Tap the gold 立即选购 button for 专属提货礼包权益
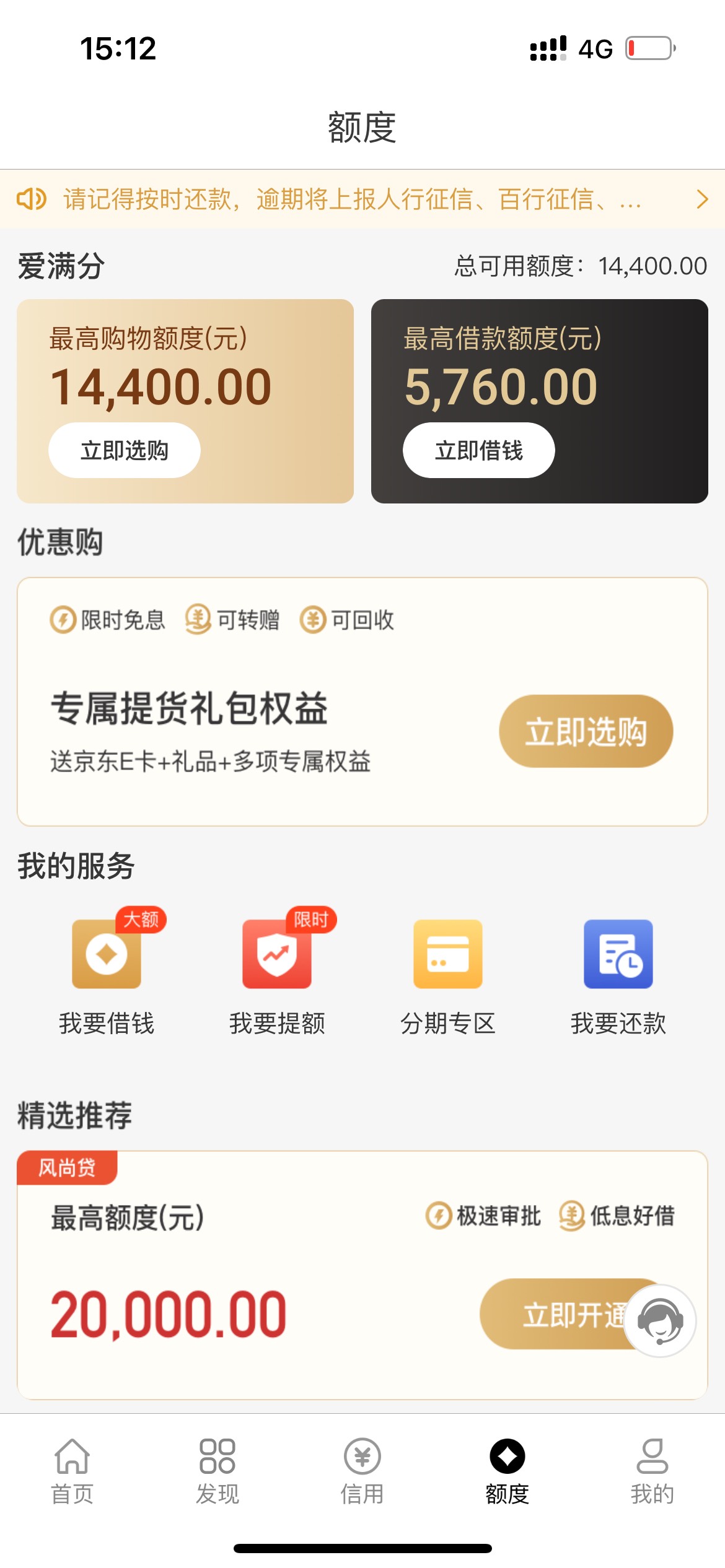The width and height of the screenshot is (725, 1568). [x=586, y=731]
